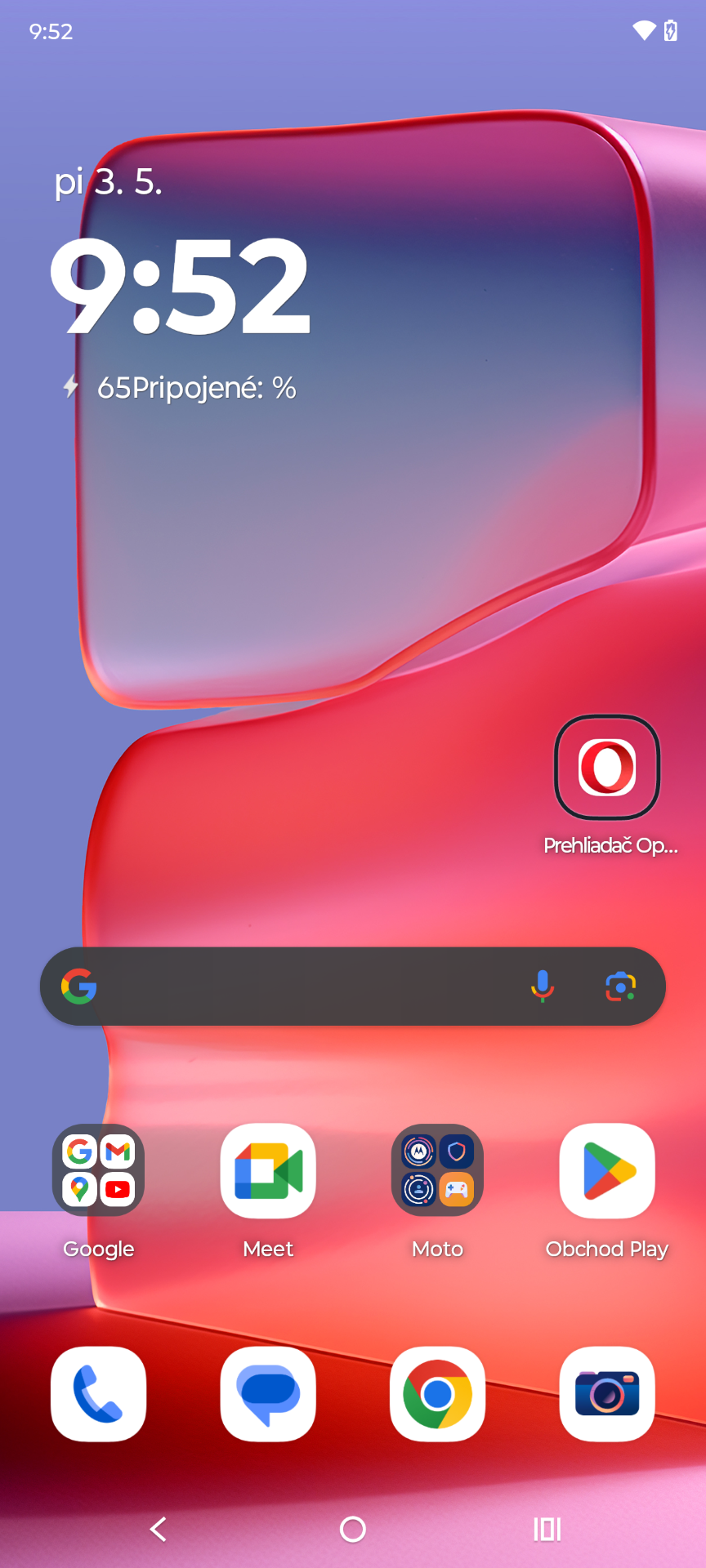Launch the Phone dialer app
706x1568 pixels.
coord(99,1394)
